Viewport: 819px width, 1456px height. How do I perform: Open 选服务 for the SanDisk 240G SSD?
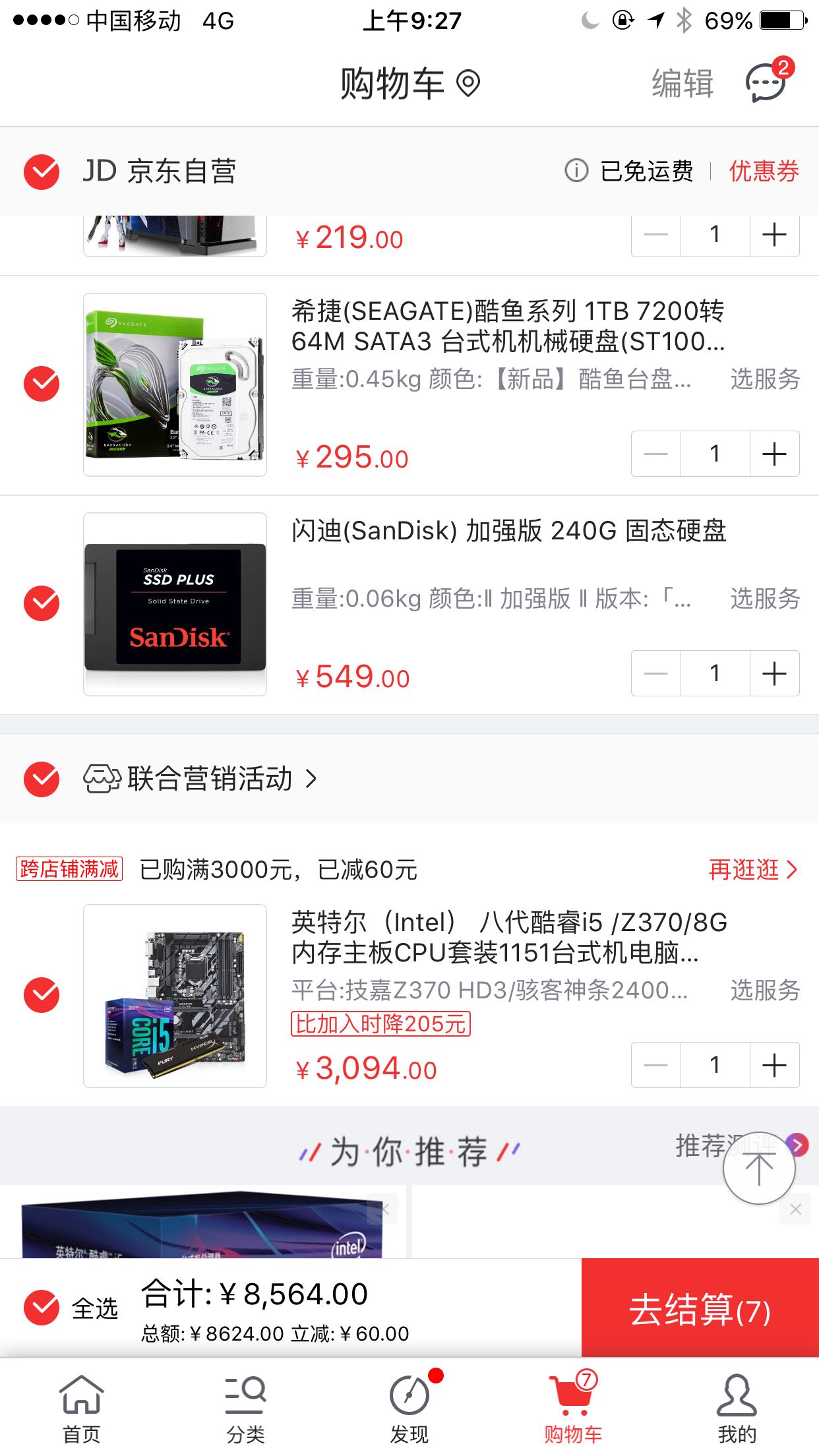[x=764, y=598]
